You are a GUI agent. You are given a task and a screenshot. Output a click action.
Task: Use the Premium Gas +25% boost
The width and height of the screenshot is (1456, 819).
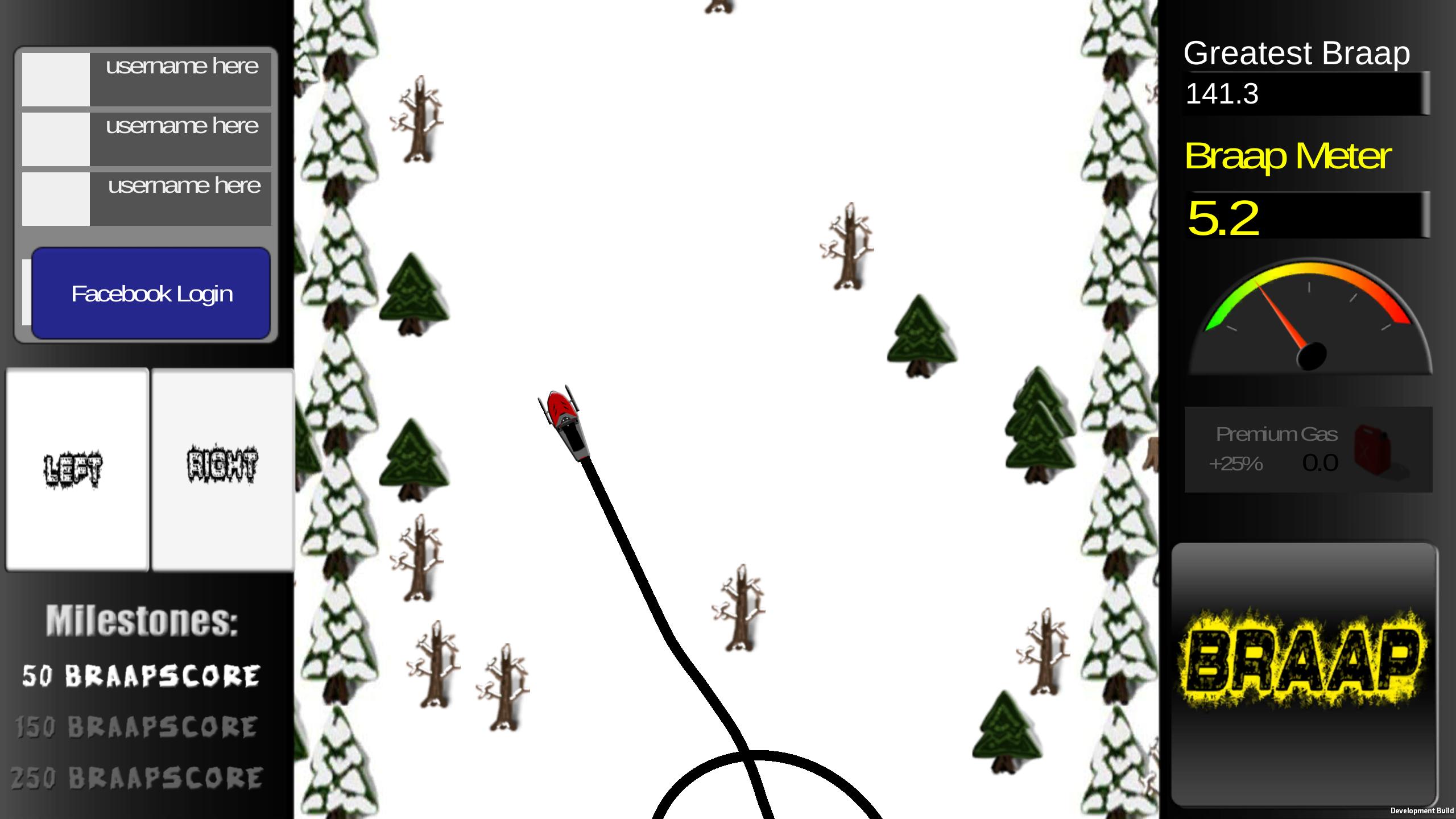point(1308,449)
